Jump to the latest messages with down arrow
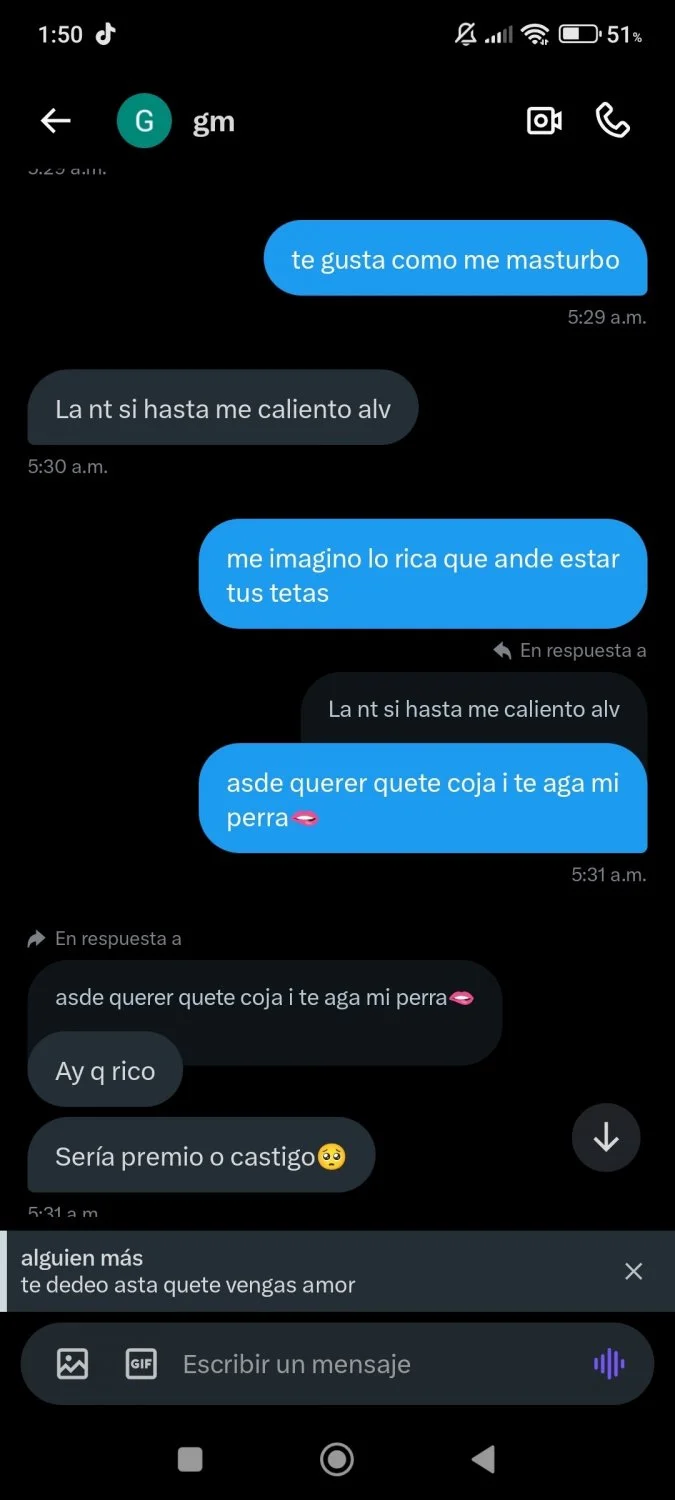675x1500 pixels. click(606, 1138)
